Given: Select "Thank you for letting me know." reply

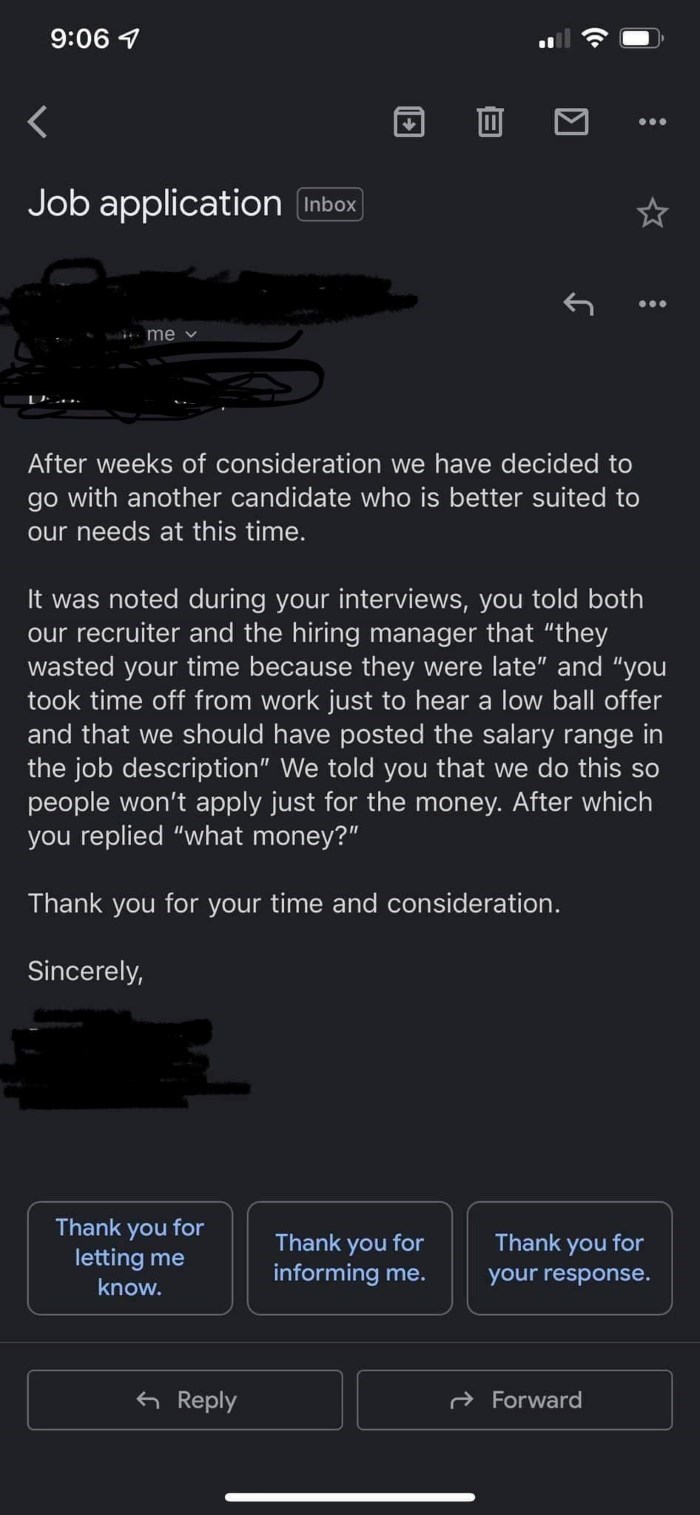Looking at the screenshot, I should (x=130, y=1257).
